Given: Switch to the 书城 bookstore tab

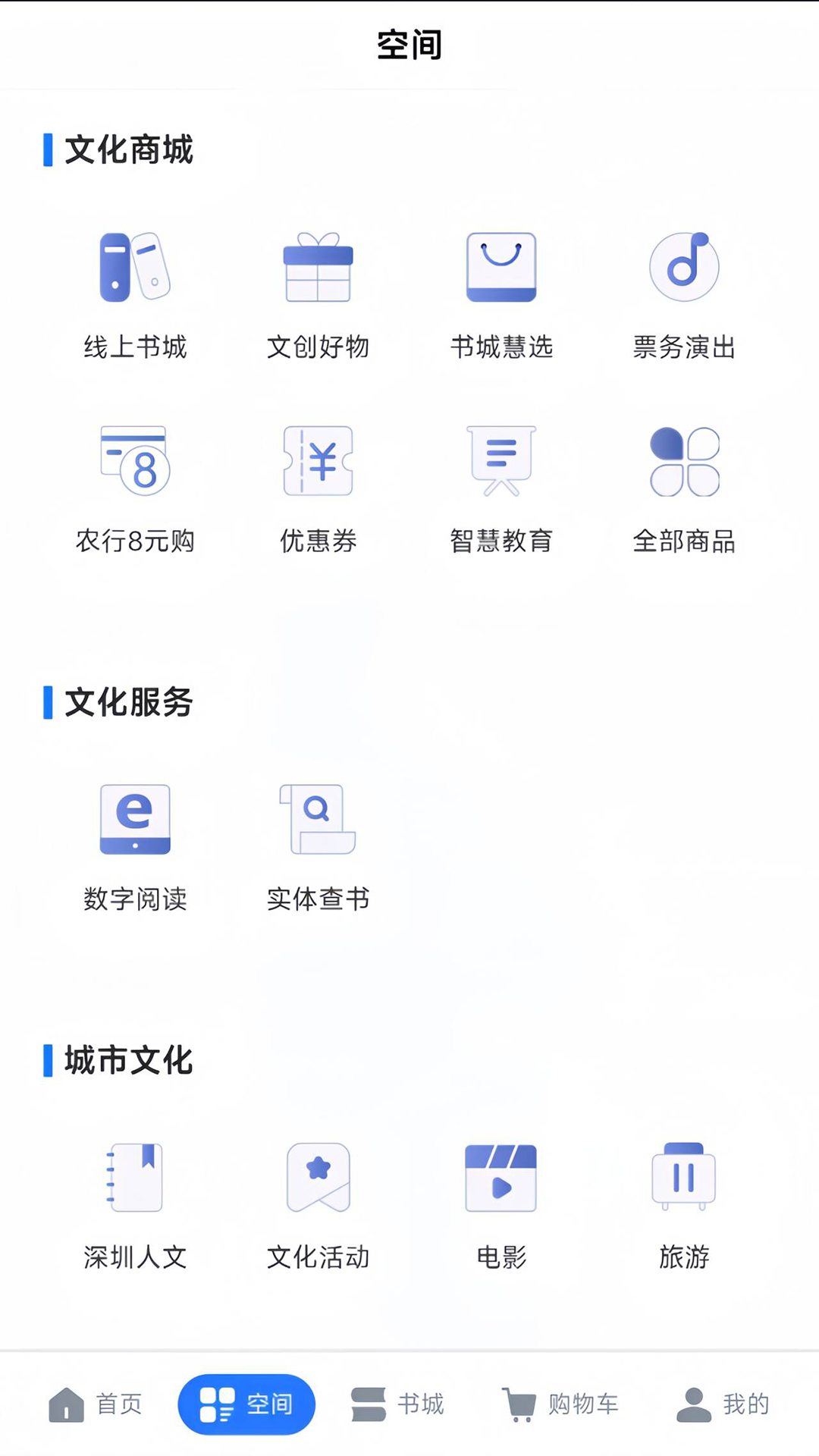Looking at the screenshot, I should click(397, 1404).
